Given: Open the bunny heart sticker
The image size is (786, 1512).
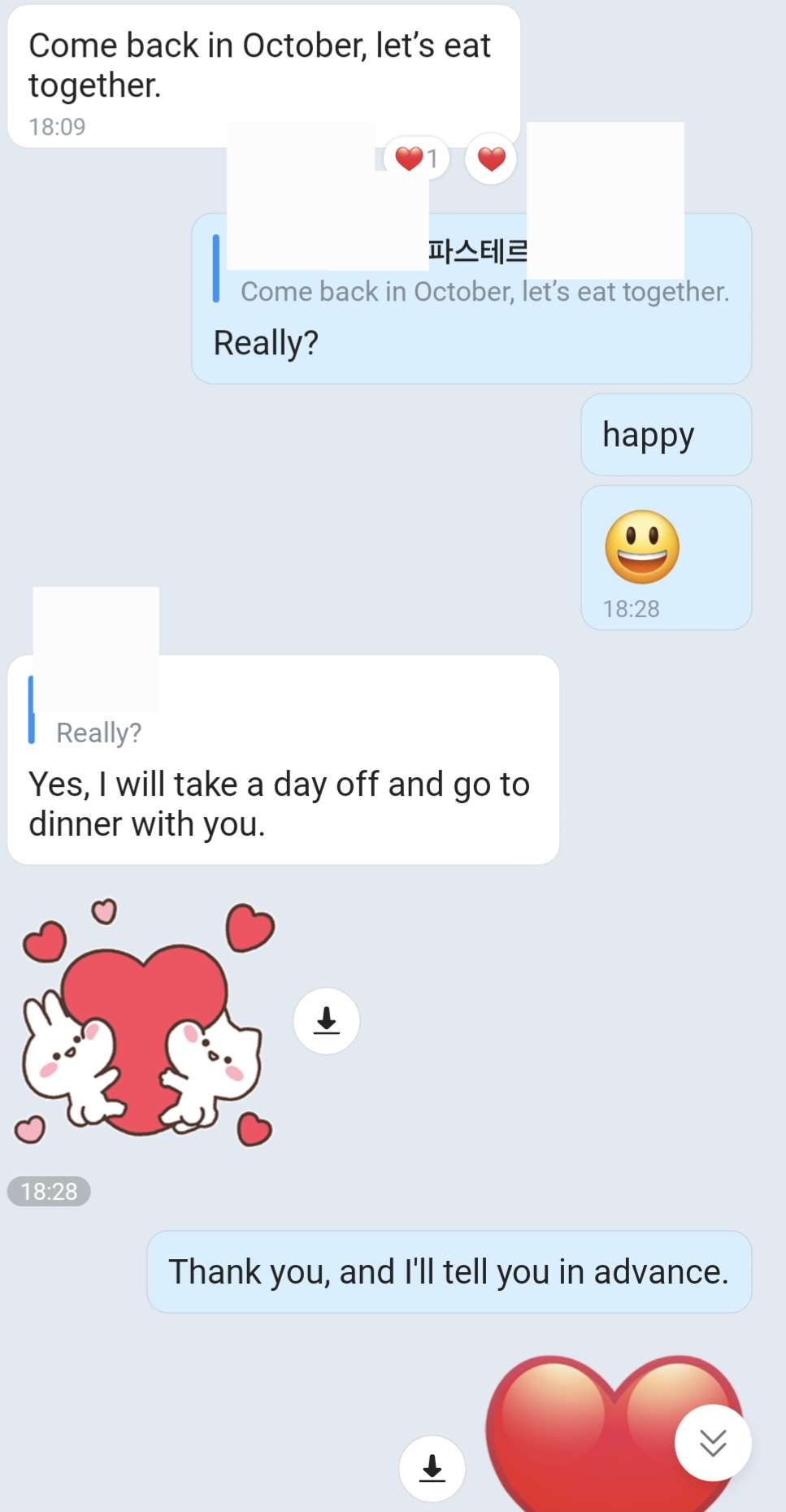Looking at the screenshot, I should pyautogui.click(x=145, y=1024).
